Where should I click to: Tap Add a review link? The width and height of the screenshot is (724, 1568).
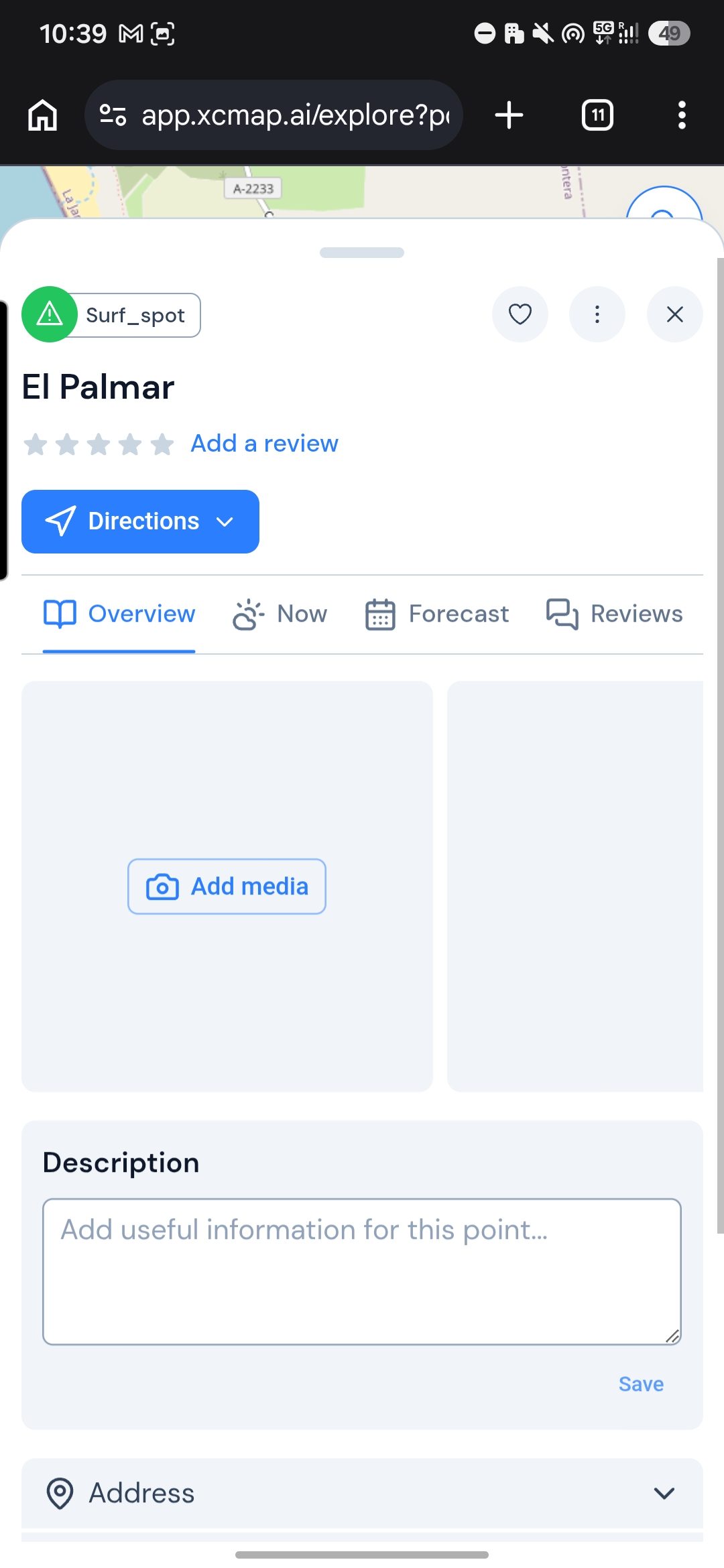point(264,443)
